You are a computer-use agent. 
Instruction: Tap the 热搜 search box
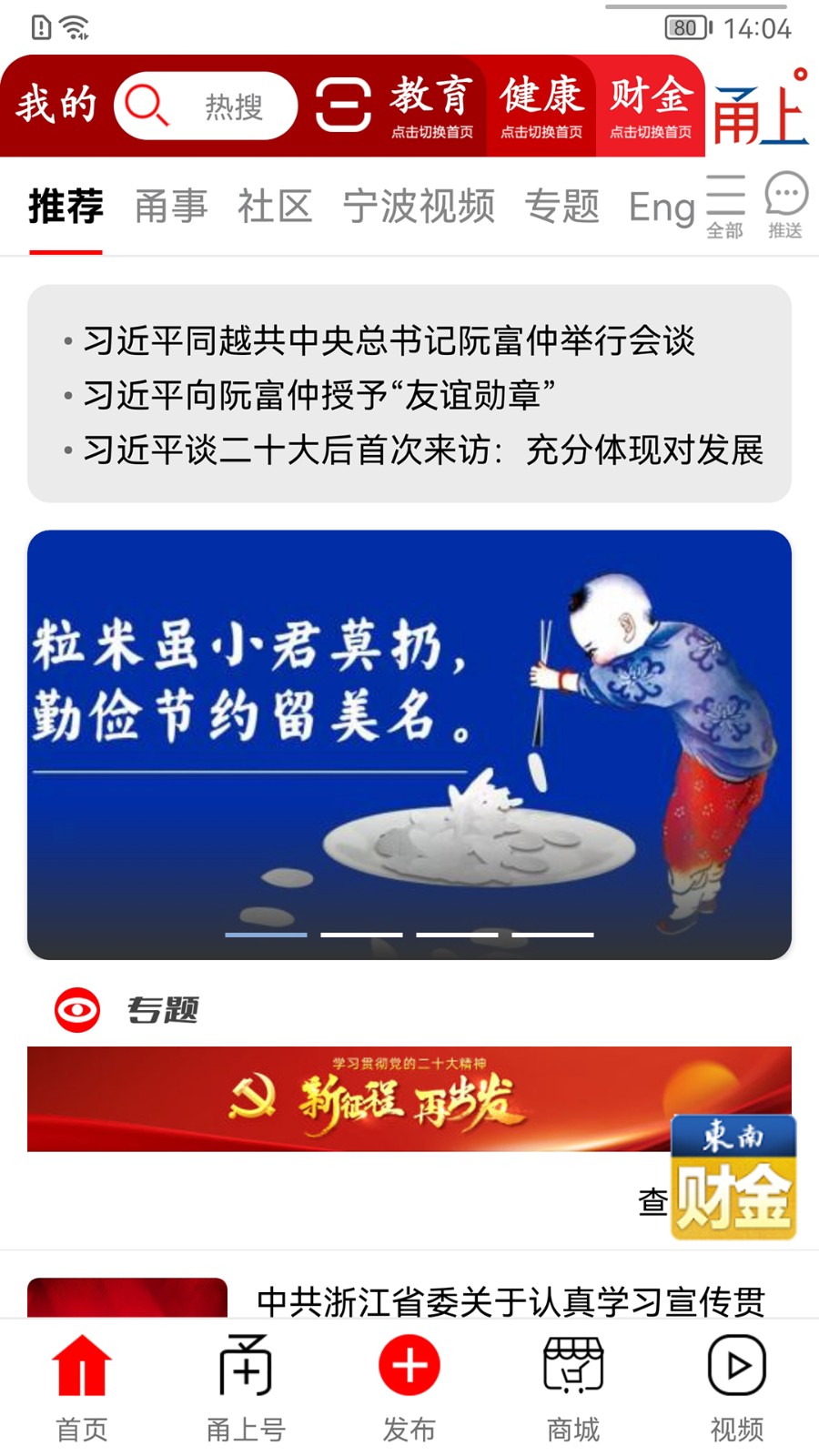(206, 106)
